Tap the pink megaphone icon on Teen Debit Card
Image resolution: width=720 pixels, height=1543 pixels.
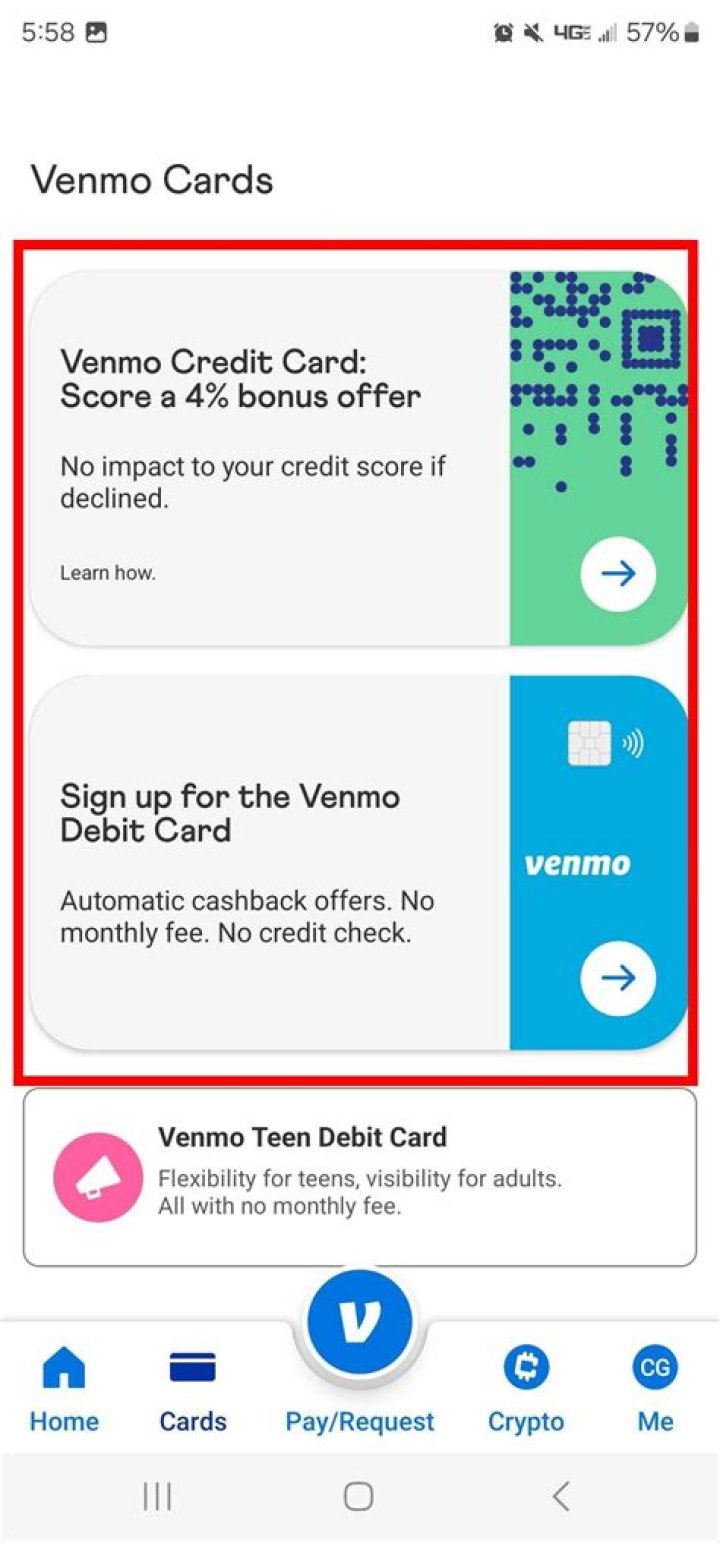click(96, 1177)
